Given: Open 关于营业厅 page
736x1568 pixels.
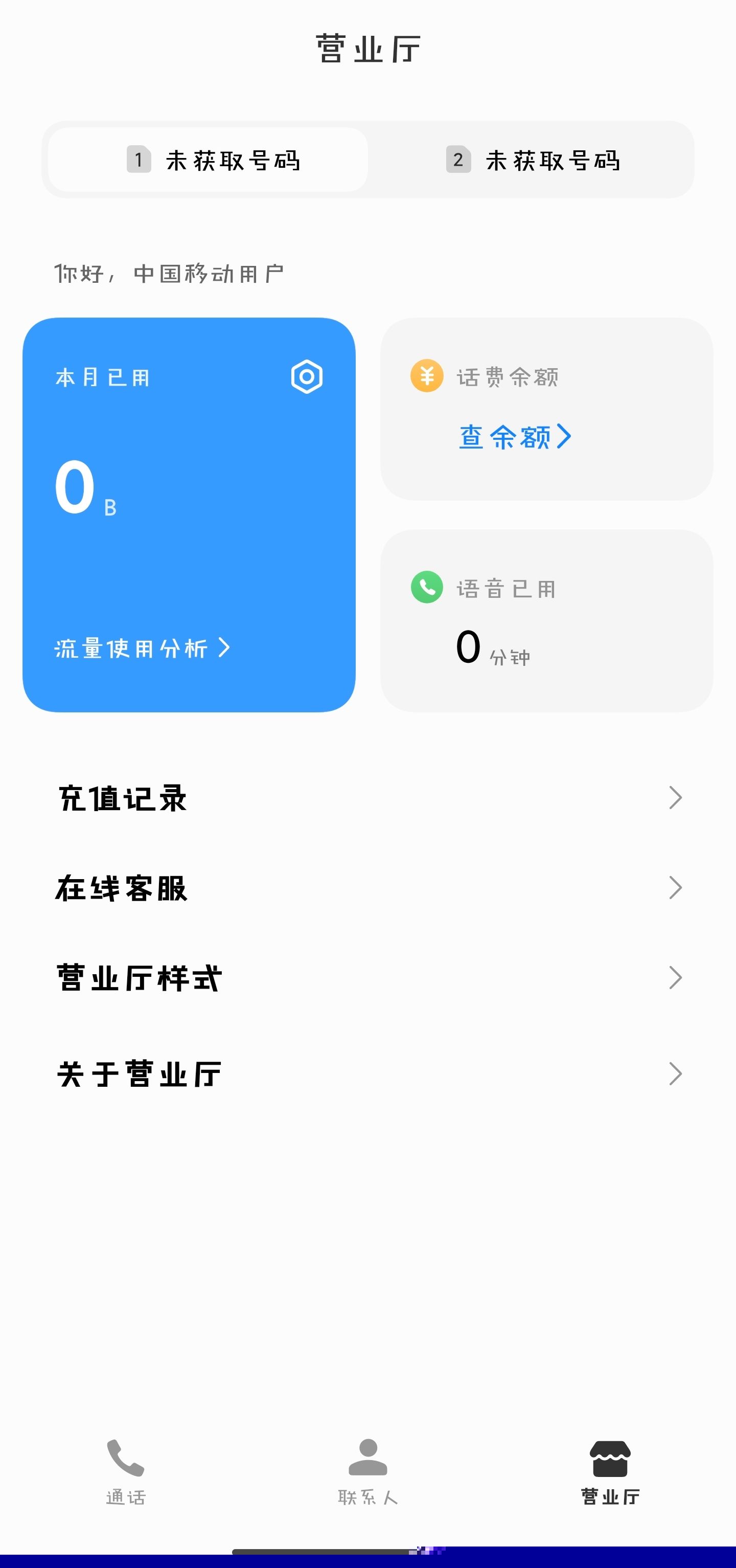Looking at the screenshot, I should click(367, 1074).
